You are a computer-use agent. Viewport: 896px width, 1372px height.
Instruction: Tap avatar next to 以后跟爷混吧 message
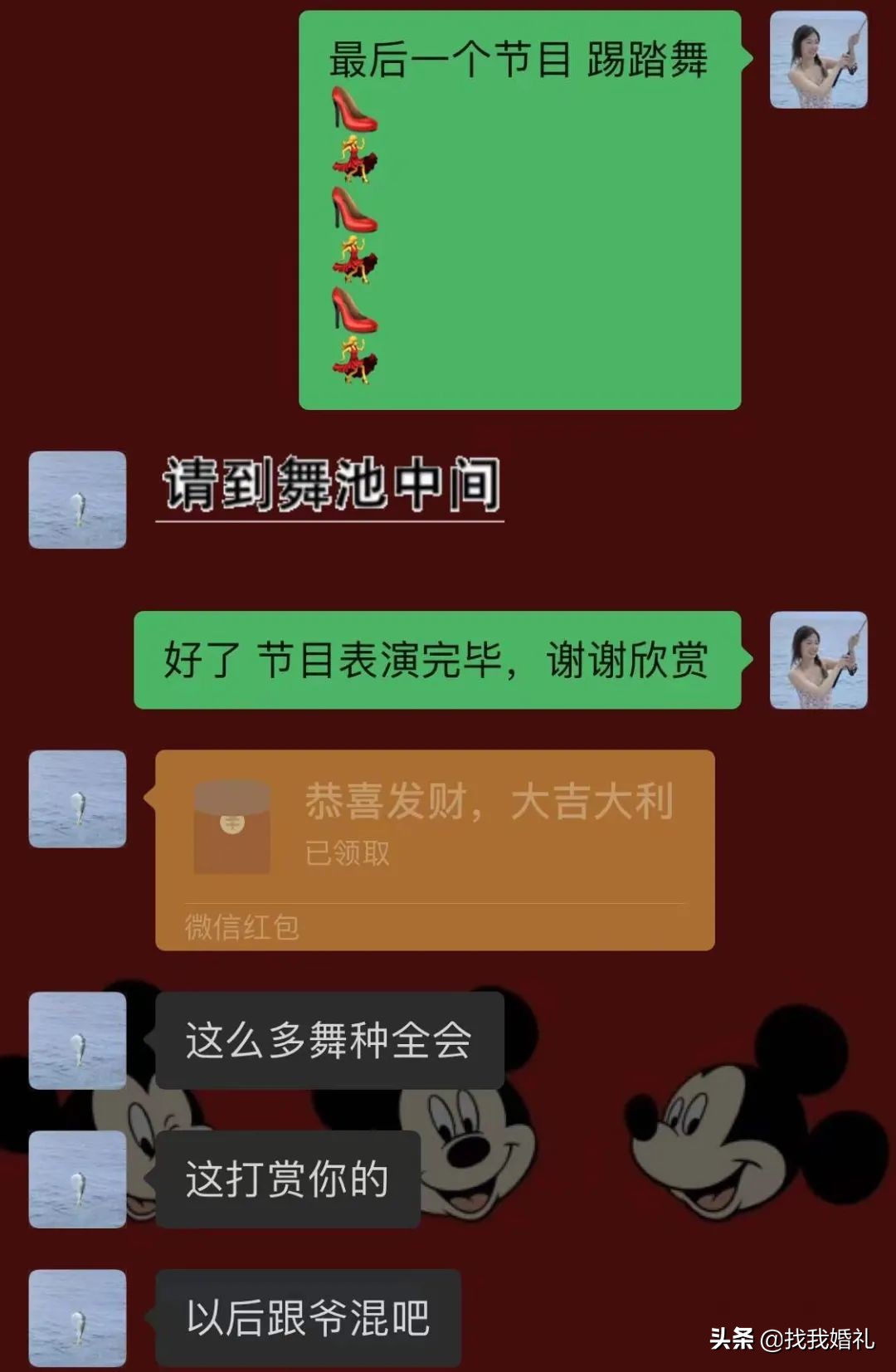77,1317
